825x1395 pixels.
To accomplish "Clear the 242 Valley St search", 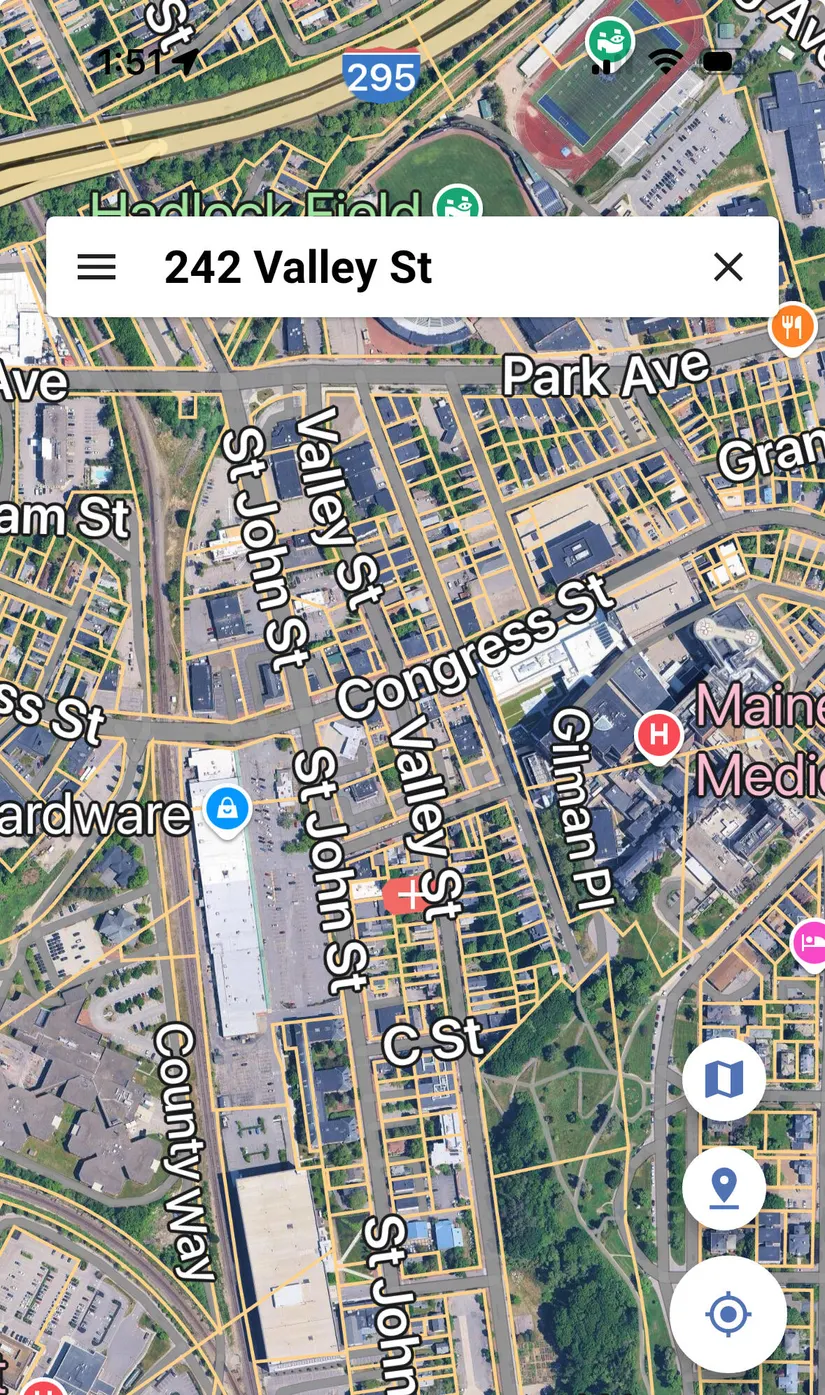I will point(728,267).
